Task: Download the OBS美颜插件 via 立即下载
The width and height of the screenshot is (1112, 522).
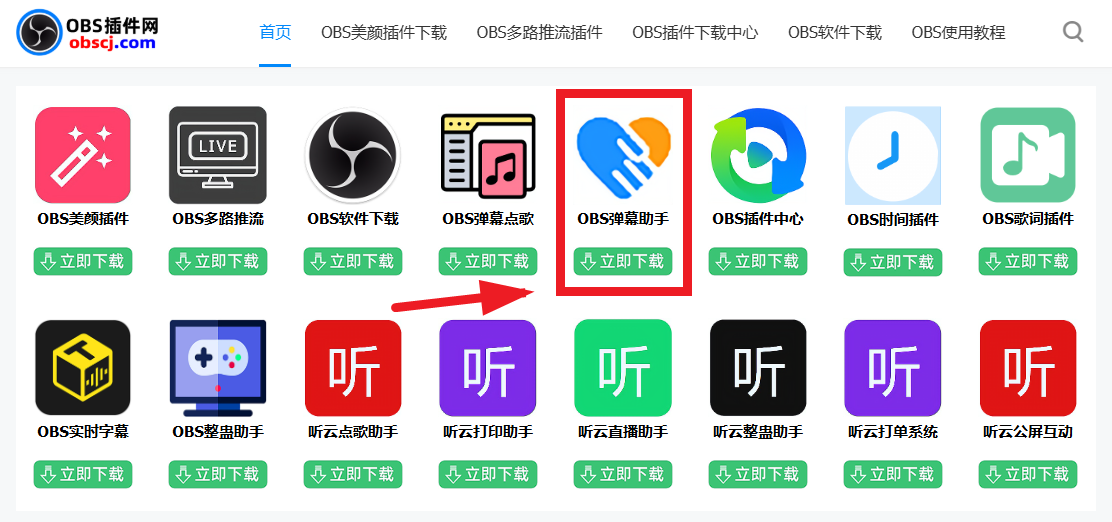Action: (83, 262)
